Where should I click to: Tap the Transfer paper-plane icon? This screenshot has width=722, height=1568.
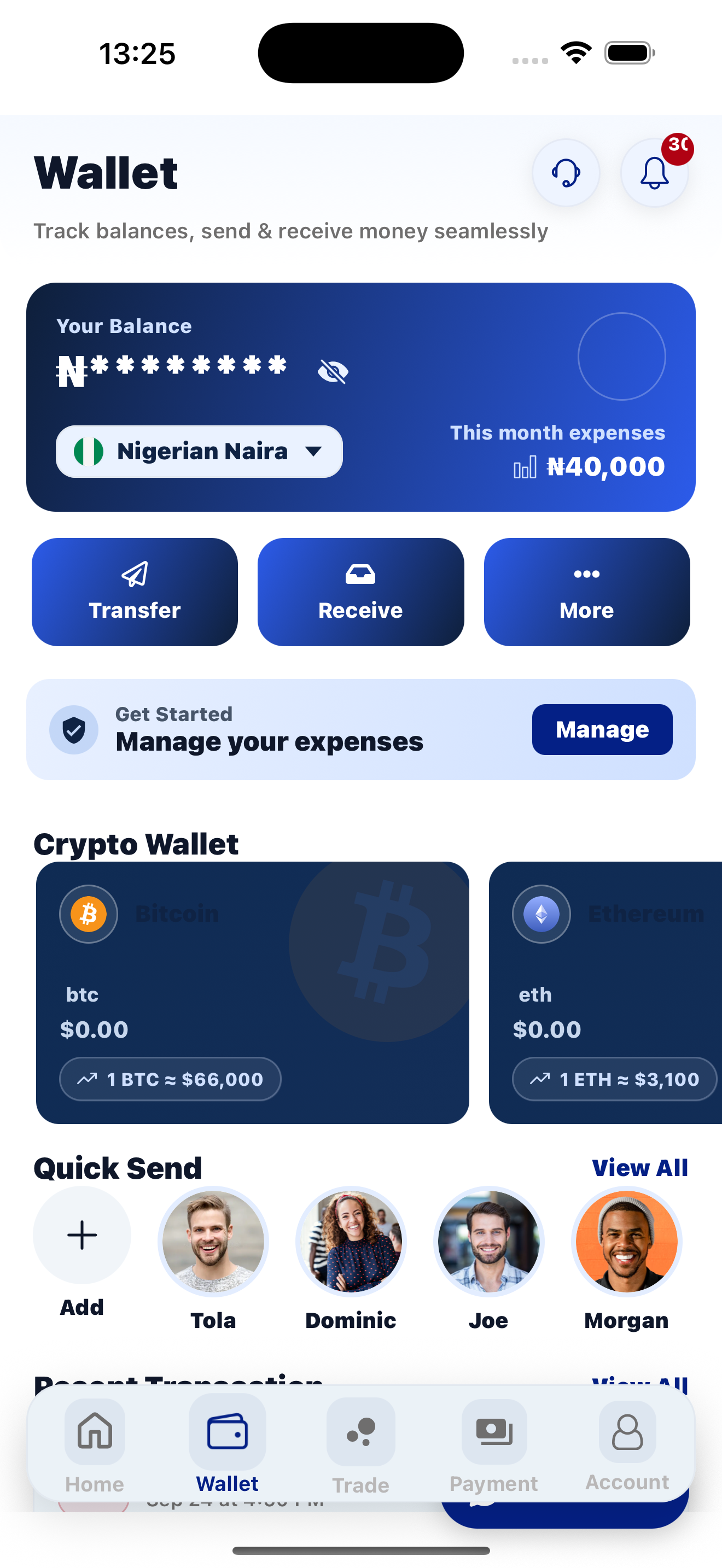pyautogui.click(x=134, y=573)
